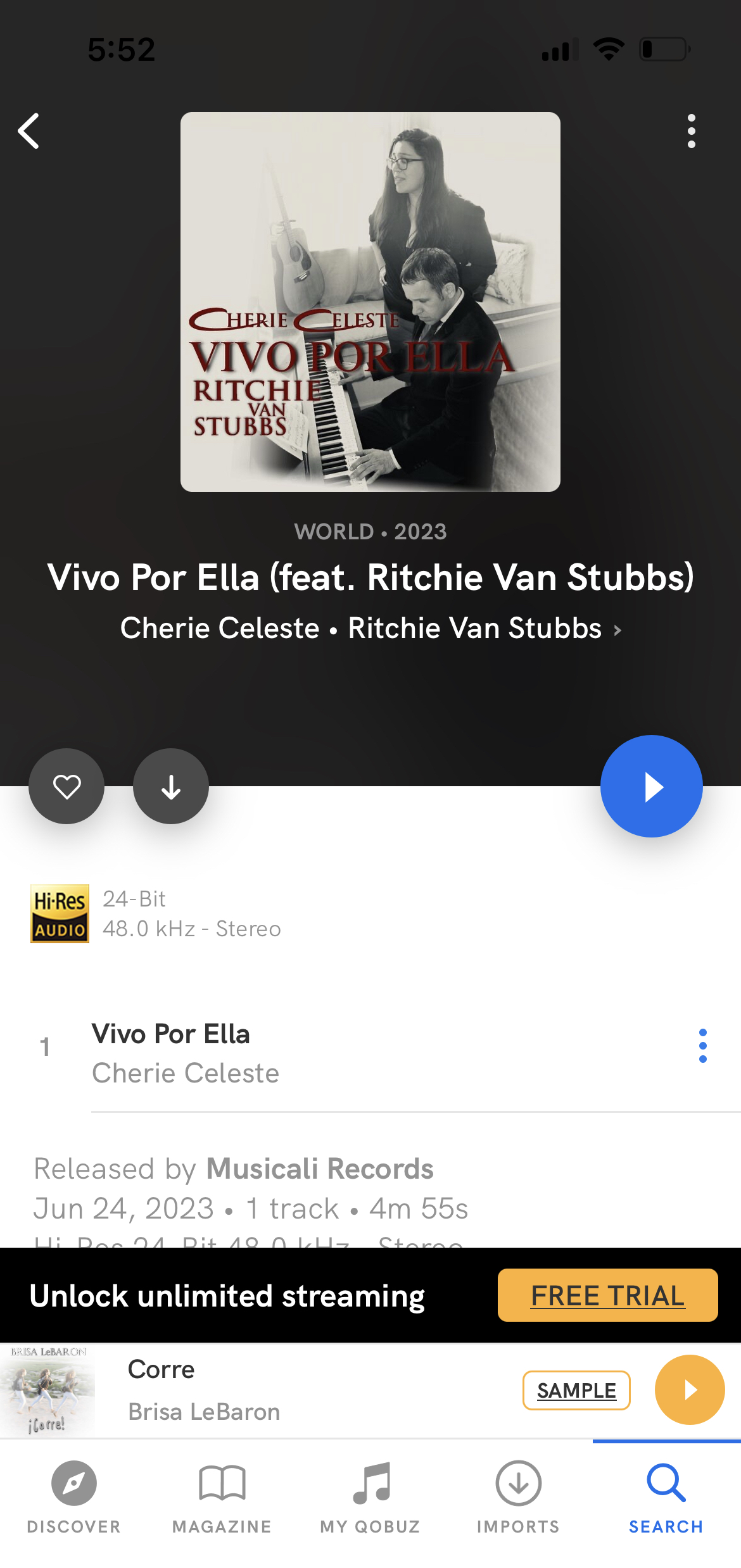Image resolution: width=741 pixels, height=1568 pixels.
Task: Open the Corre album cover in mini player
Action: click(x=47, y=1390)
